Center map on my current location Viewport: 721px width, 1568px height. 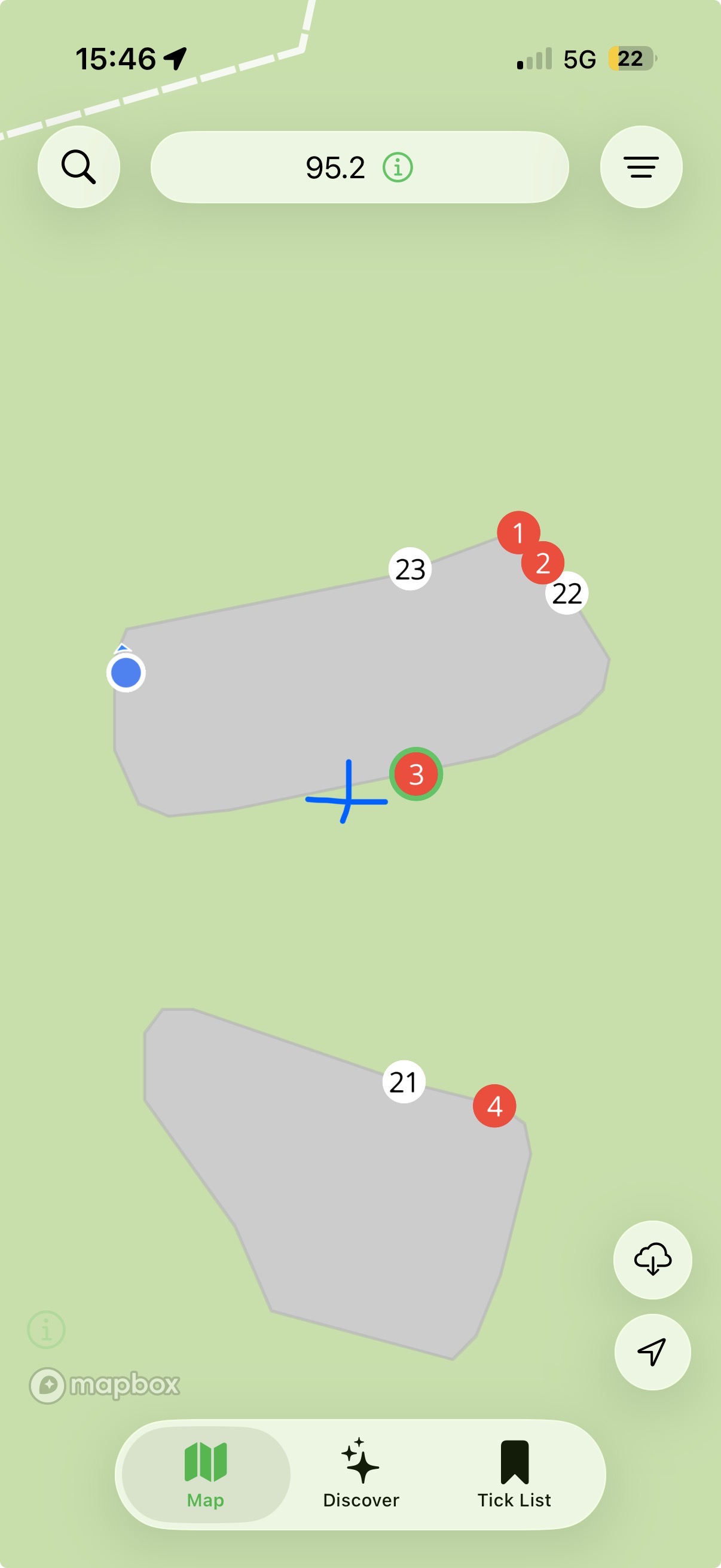tap(652, 1352)
